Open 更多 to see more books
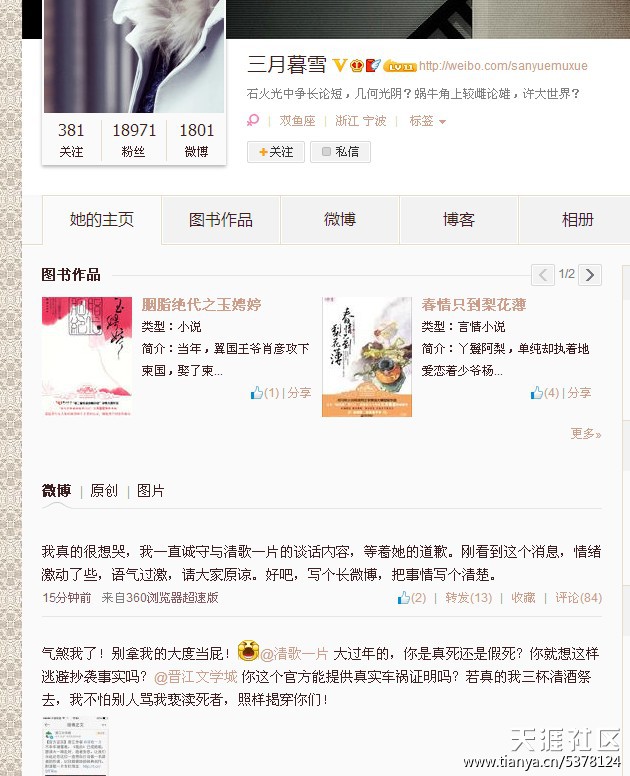Screen dimensions: 630x776 (585, 433)
